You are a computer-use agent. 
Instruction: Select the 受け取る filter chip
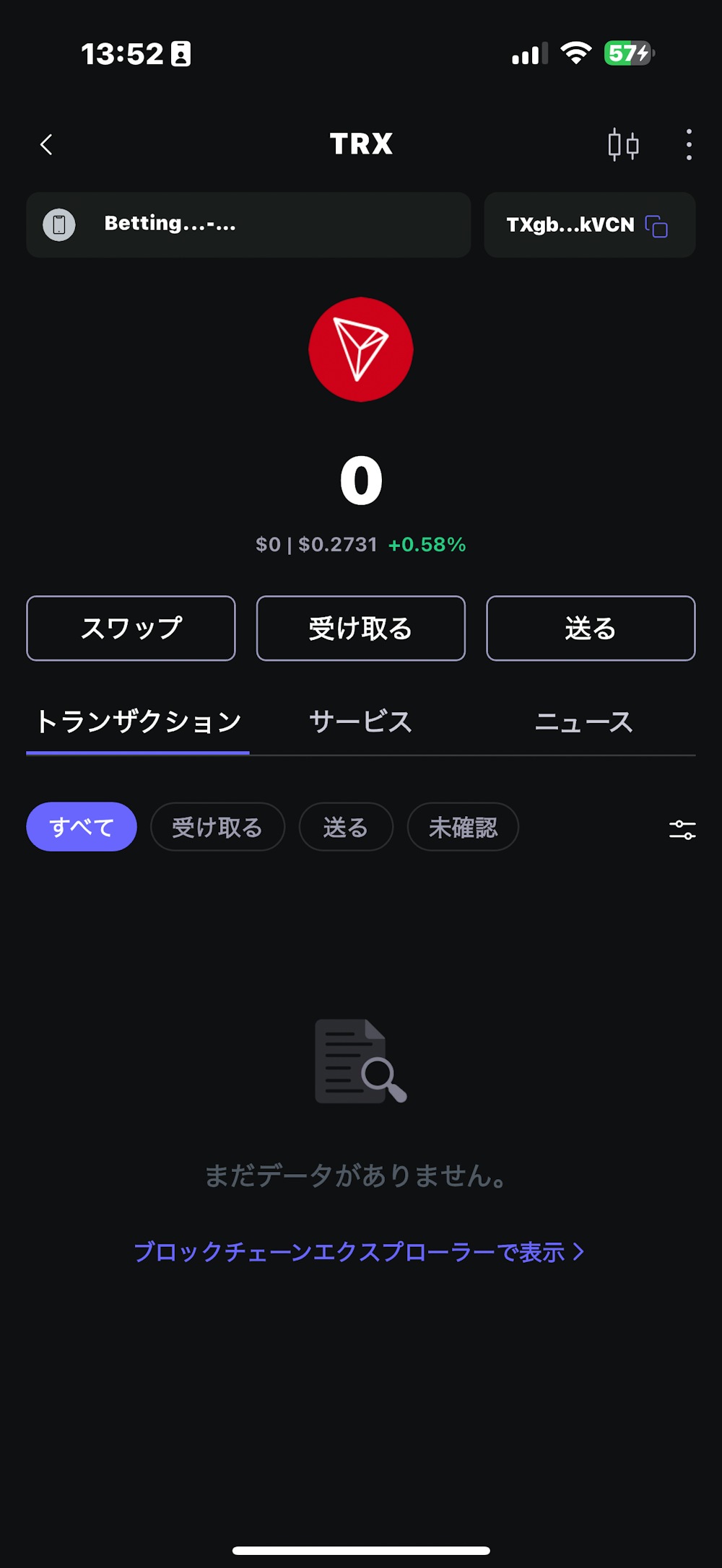coord(217,828)
